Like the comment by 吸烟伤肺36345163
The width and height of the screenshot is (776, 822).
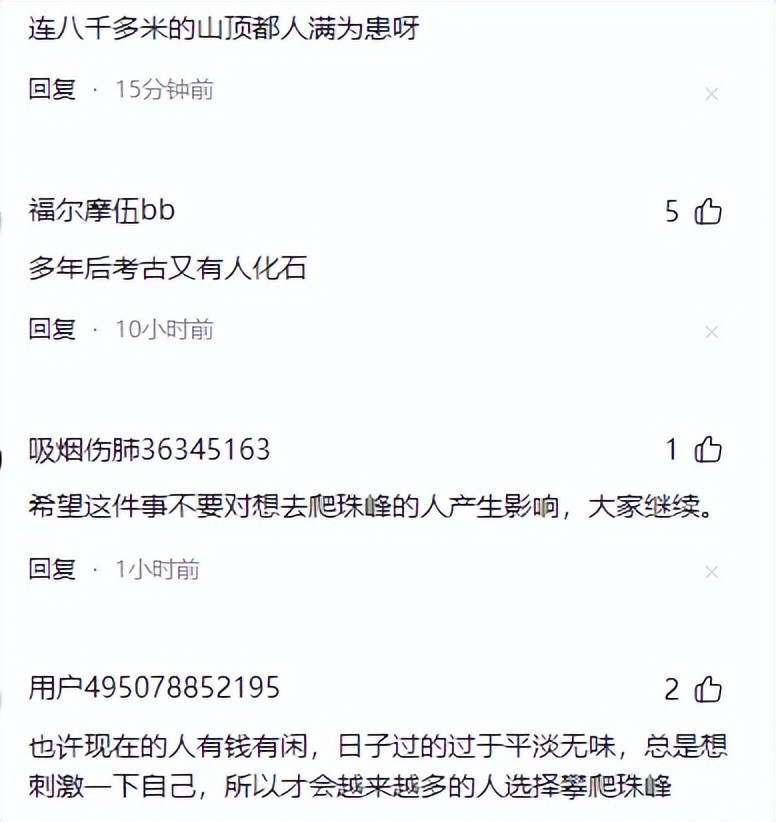[708, 450]
